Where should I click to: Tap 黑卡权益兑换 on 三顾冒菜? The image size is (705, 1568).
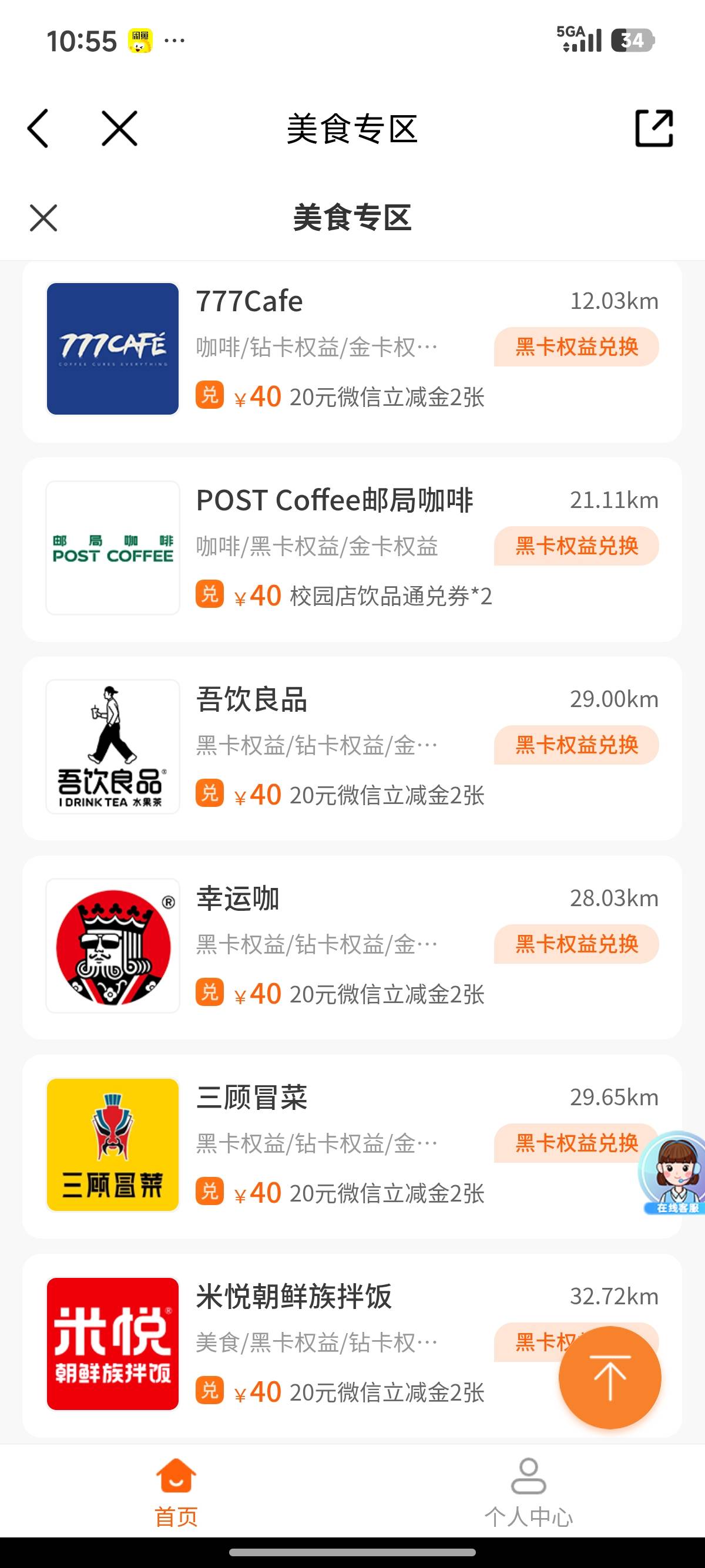tap(566, 1143)
